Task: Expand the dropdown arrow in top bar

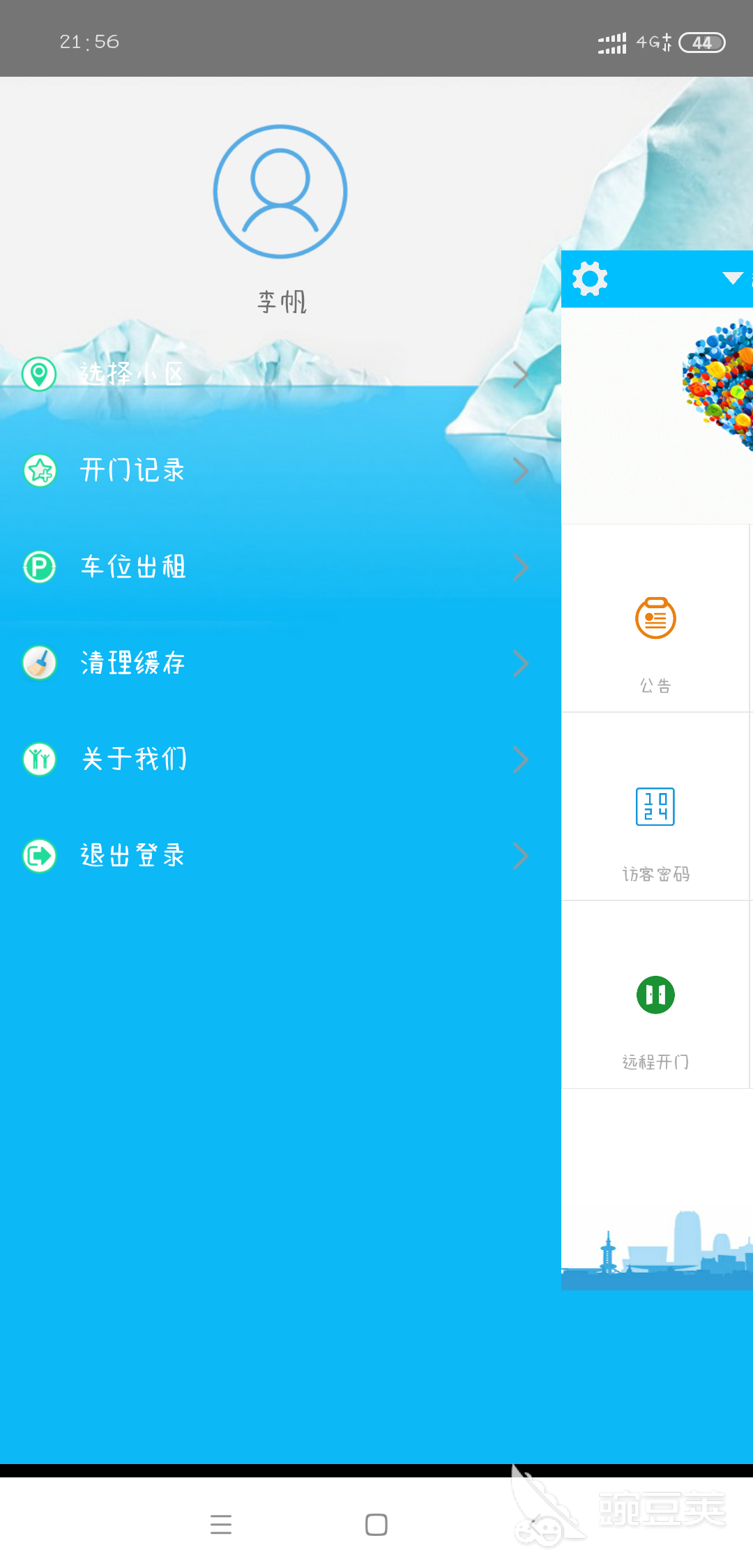Action: coord(732,278)
